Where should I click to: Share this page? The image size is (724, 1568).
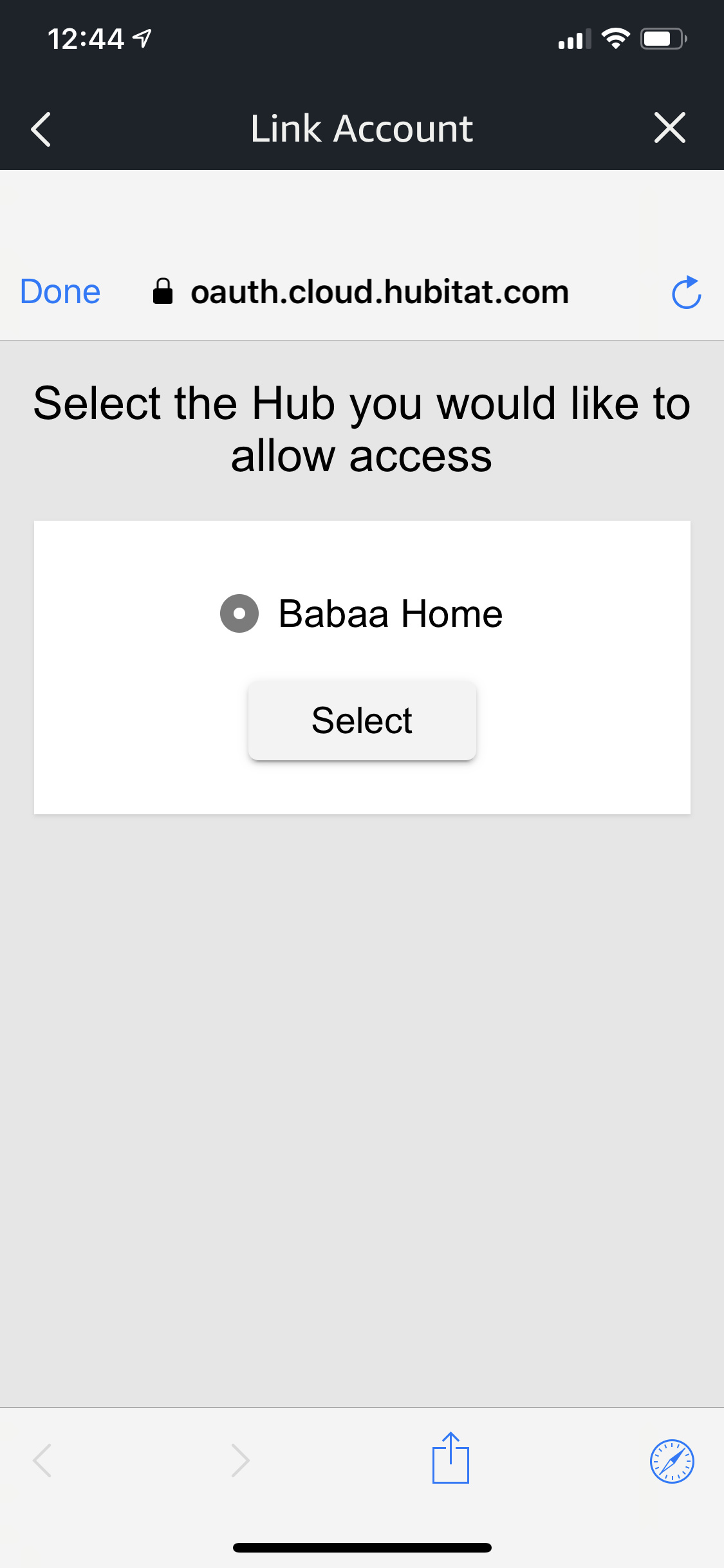tap(450, 1458)
